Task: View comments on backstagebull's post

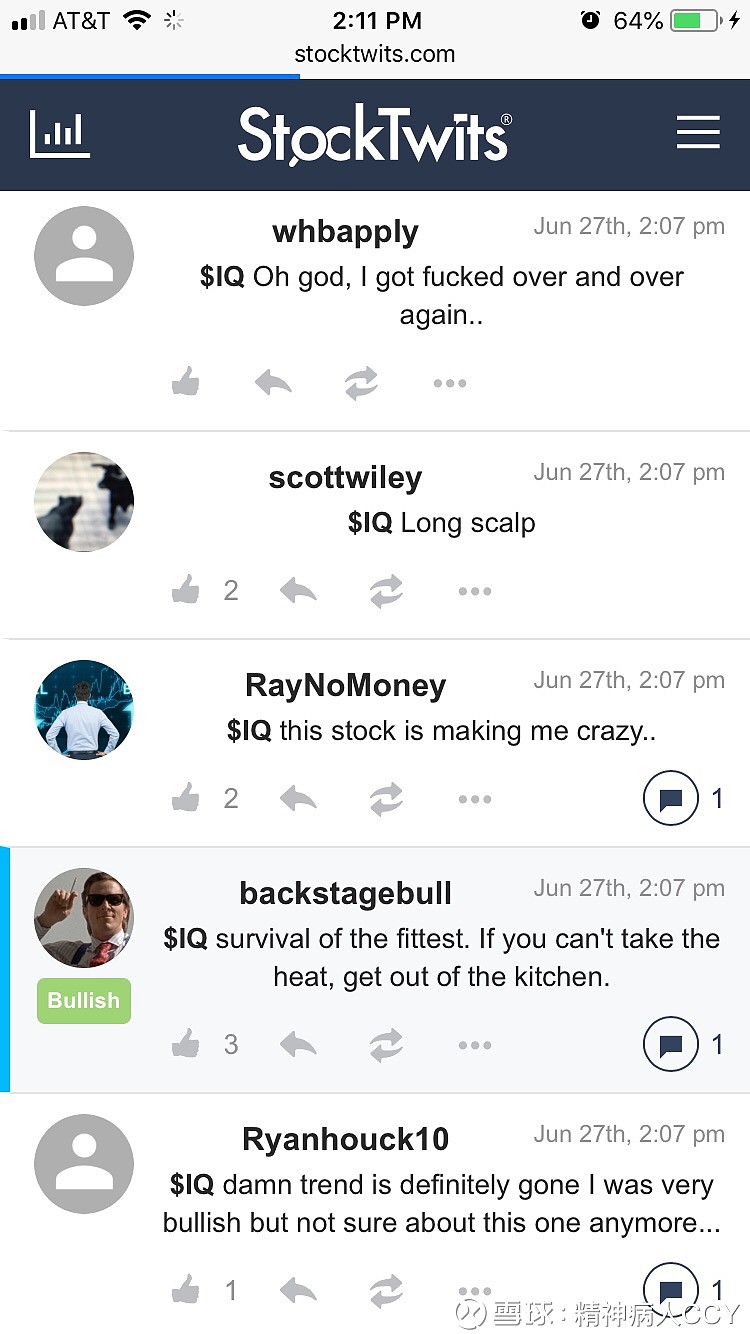Action: tap(670, 1045)
